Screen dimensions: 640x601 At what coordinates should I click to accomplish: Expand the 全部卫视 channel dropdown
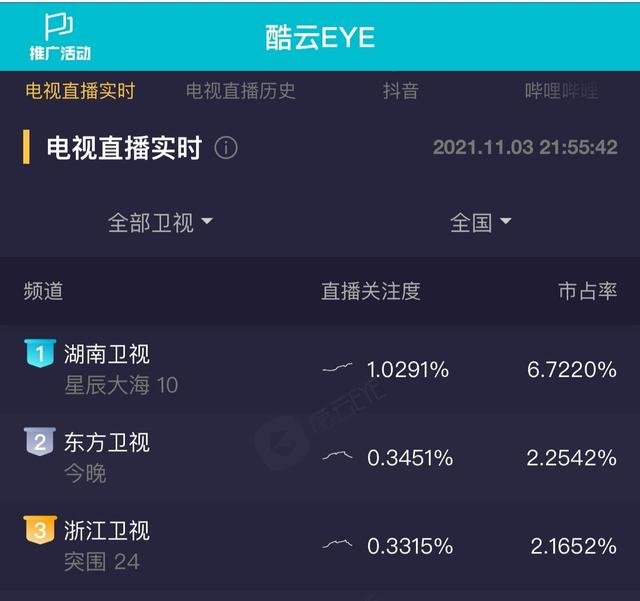tap(160, 222)
